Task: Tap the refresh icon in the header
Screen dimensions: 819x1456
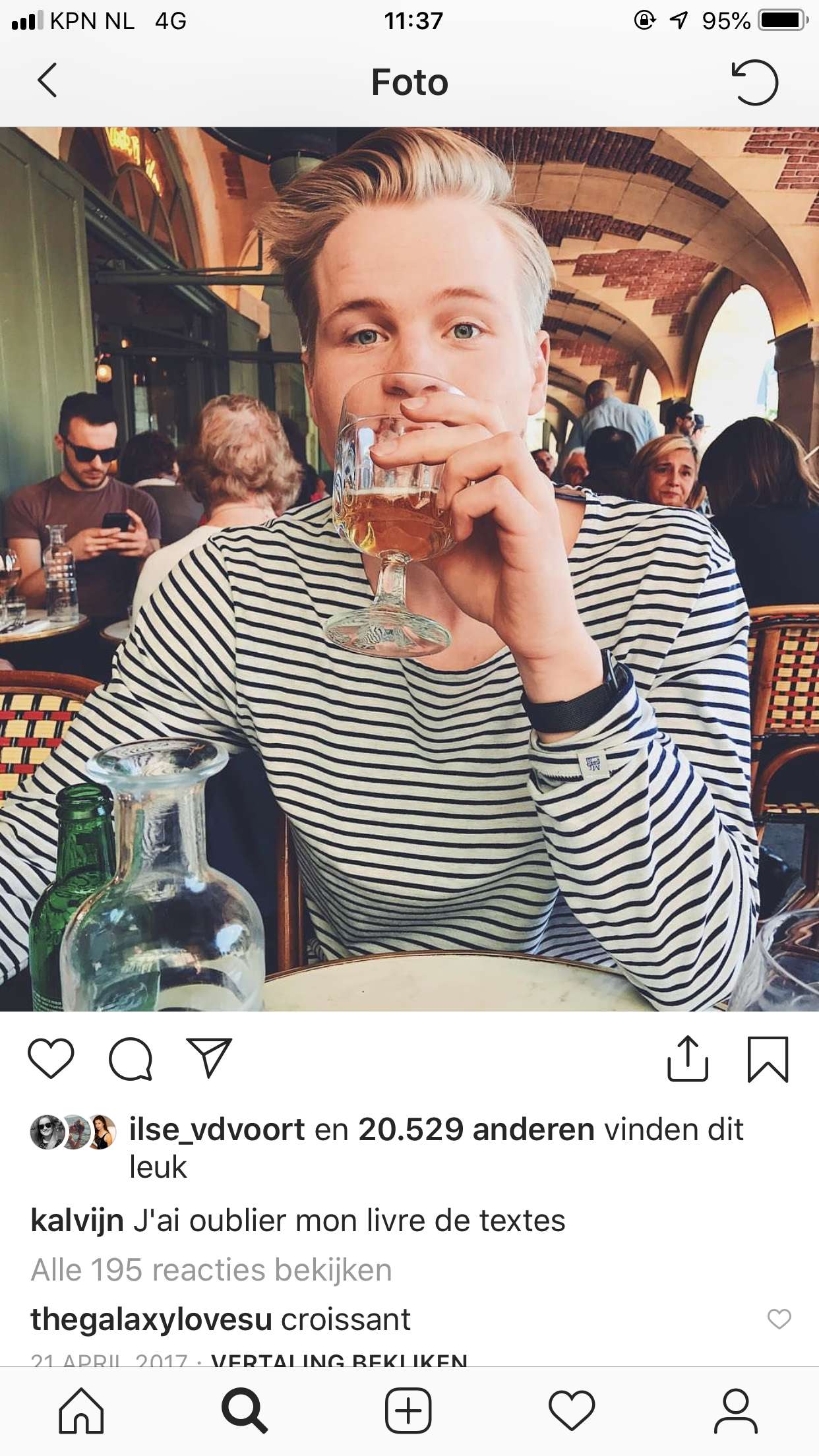Action: tap(755, 82)
